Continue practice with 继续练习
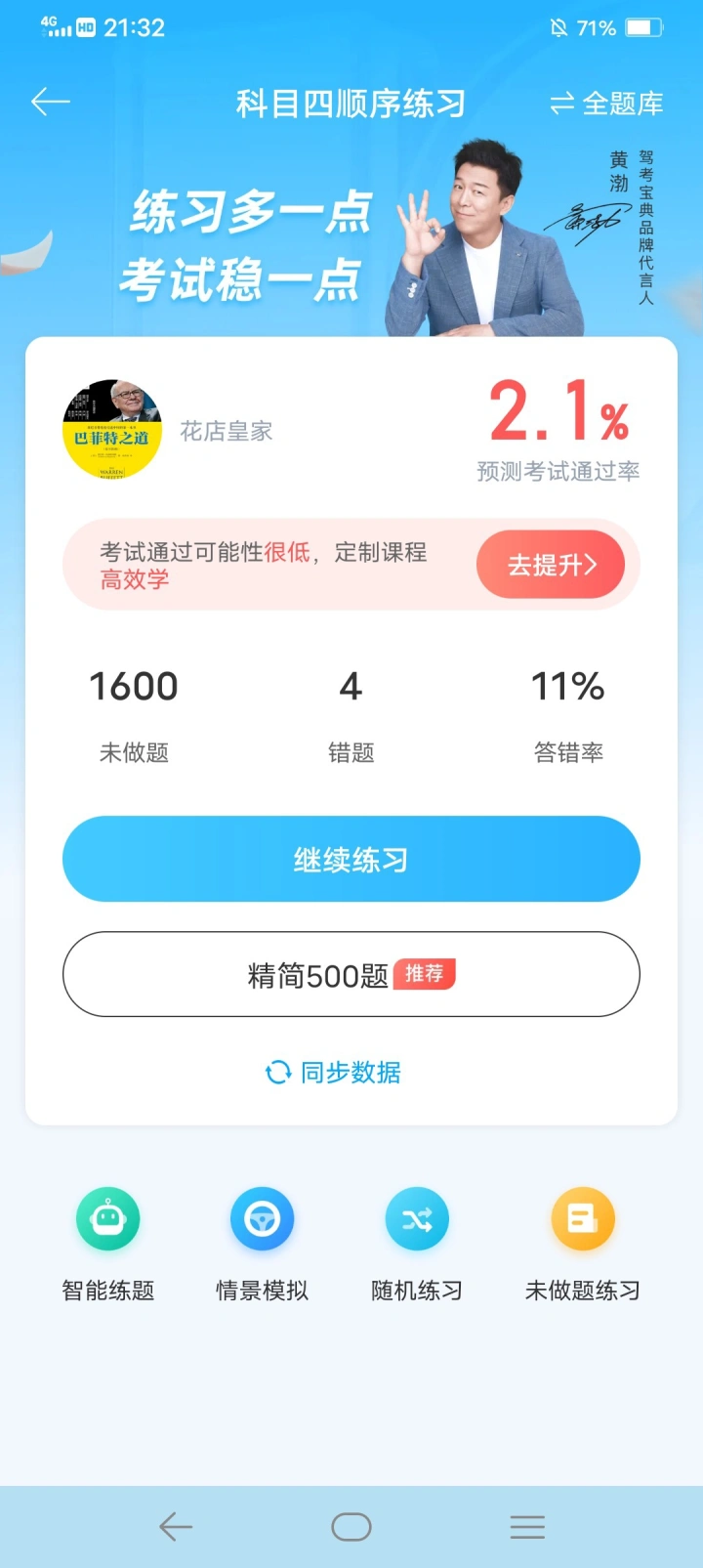703x1568 pixels. (351, 859)
